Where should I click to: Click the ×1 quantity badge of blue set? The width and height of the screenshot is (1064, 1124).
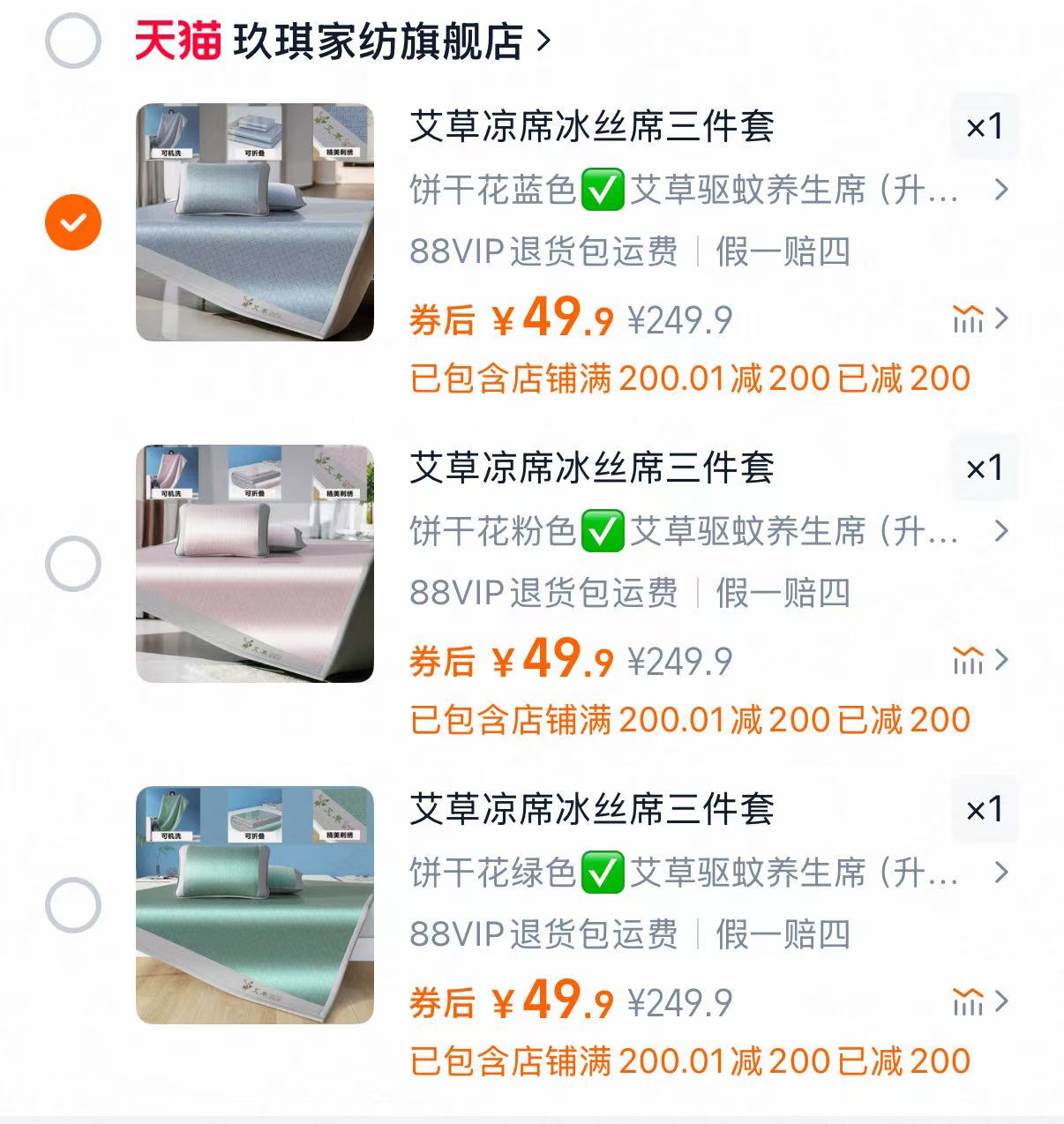(x=985, y=126)
